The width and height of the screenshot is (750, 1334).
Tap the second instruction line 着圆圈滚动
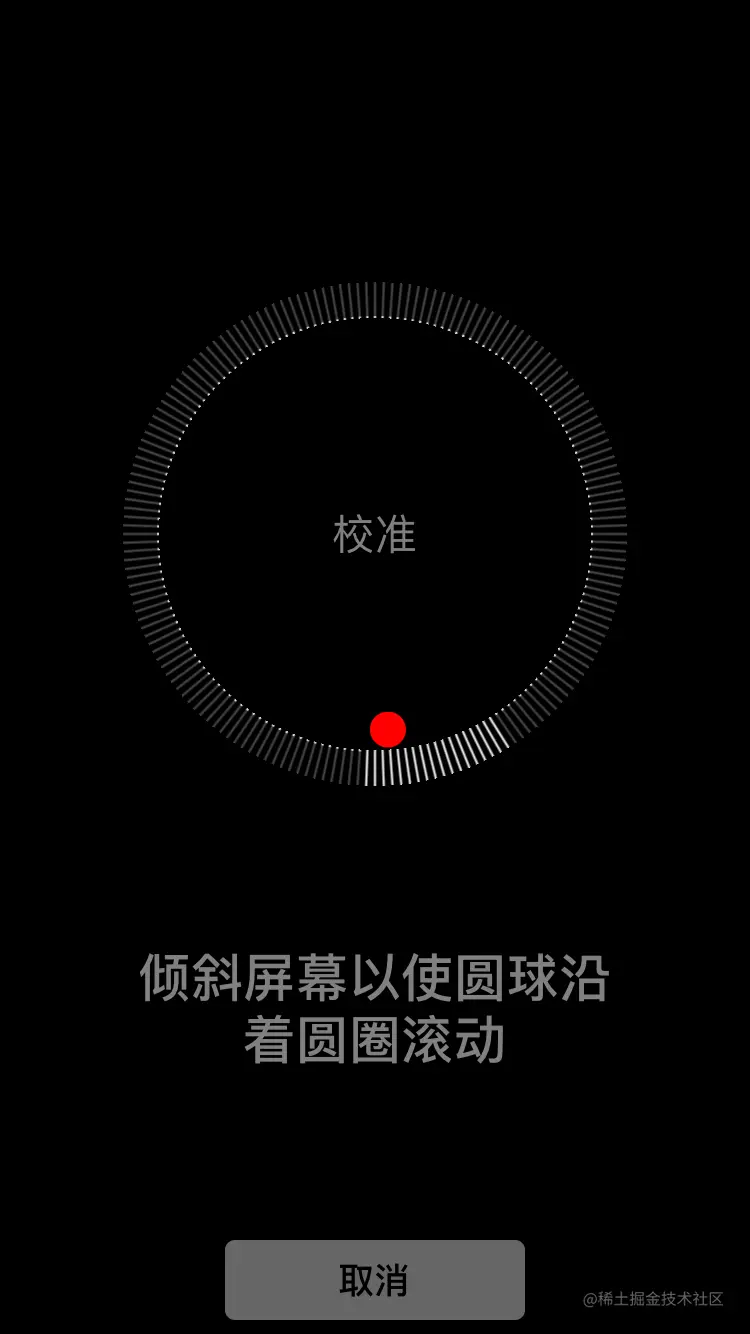coord(375,1040)
